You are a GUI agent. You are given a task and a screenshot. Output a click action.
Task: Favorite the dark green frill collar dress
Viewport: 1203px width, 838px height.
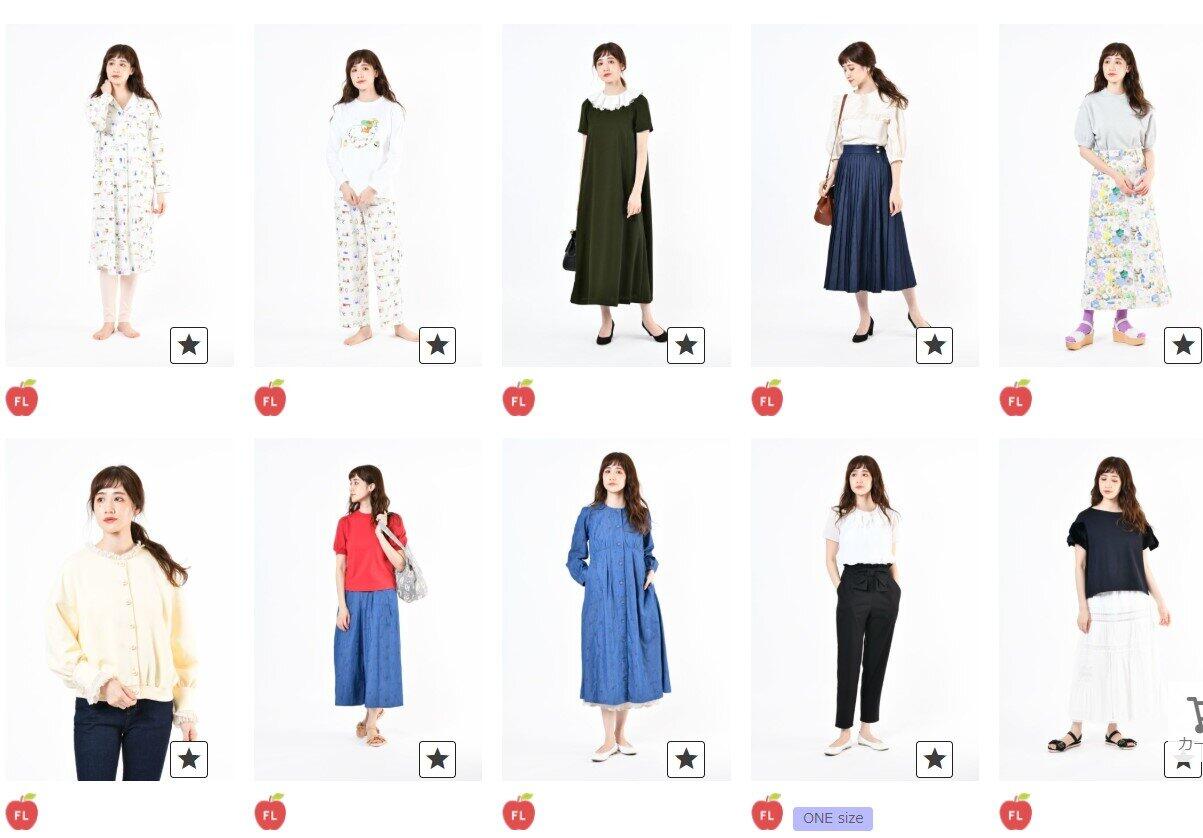tap(686, 345)
